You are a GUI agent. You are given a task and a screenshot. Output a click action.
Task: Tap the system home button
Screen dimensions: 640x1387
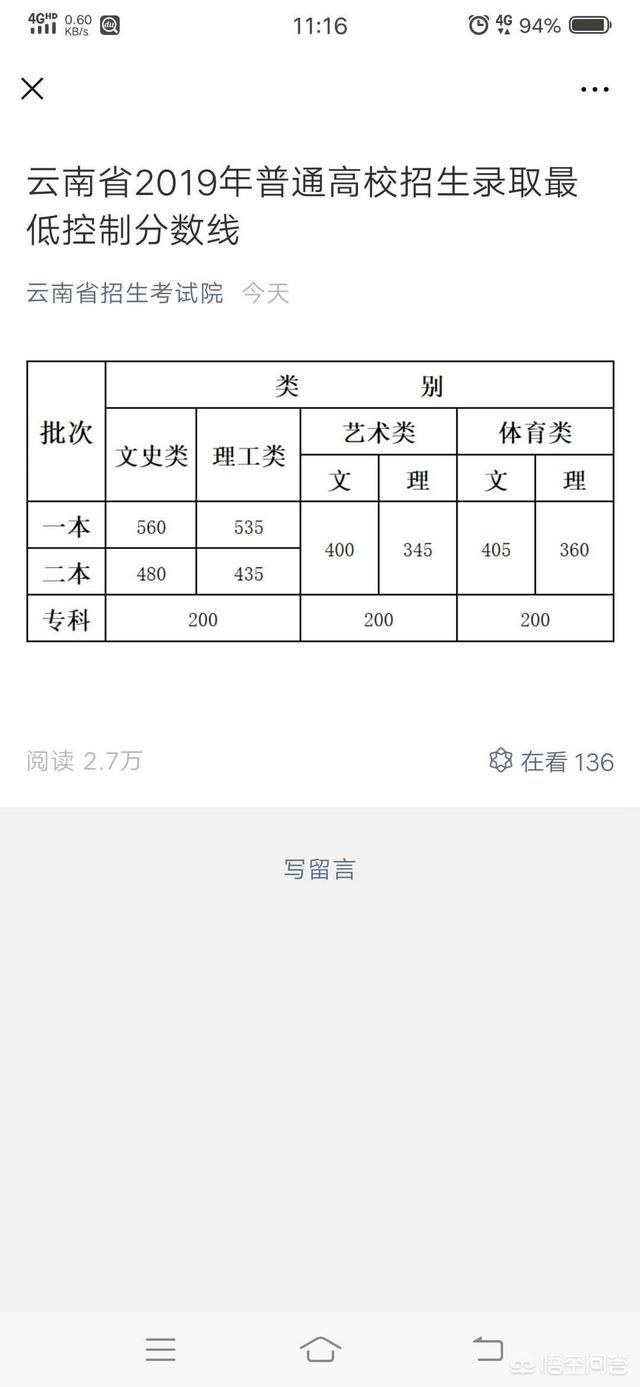click(320, 1349)
